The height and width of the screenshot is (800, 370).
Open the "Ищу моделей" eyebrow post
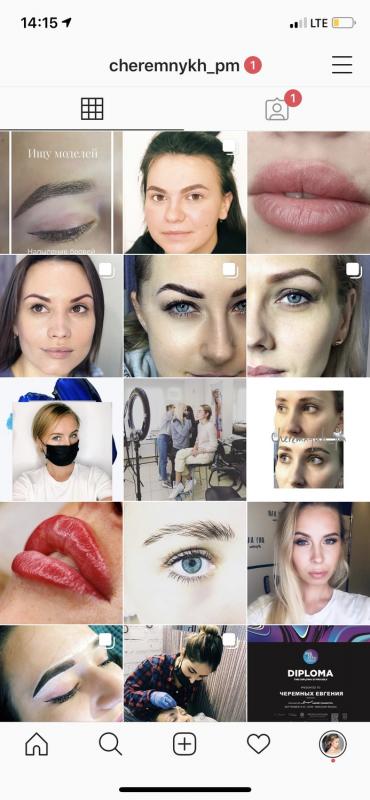tap(61, 192)
